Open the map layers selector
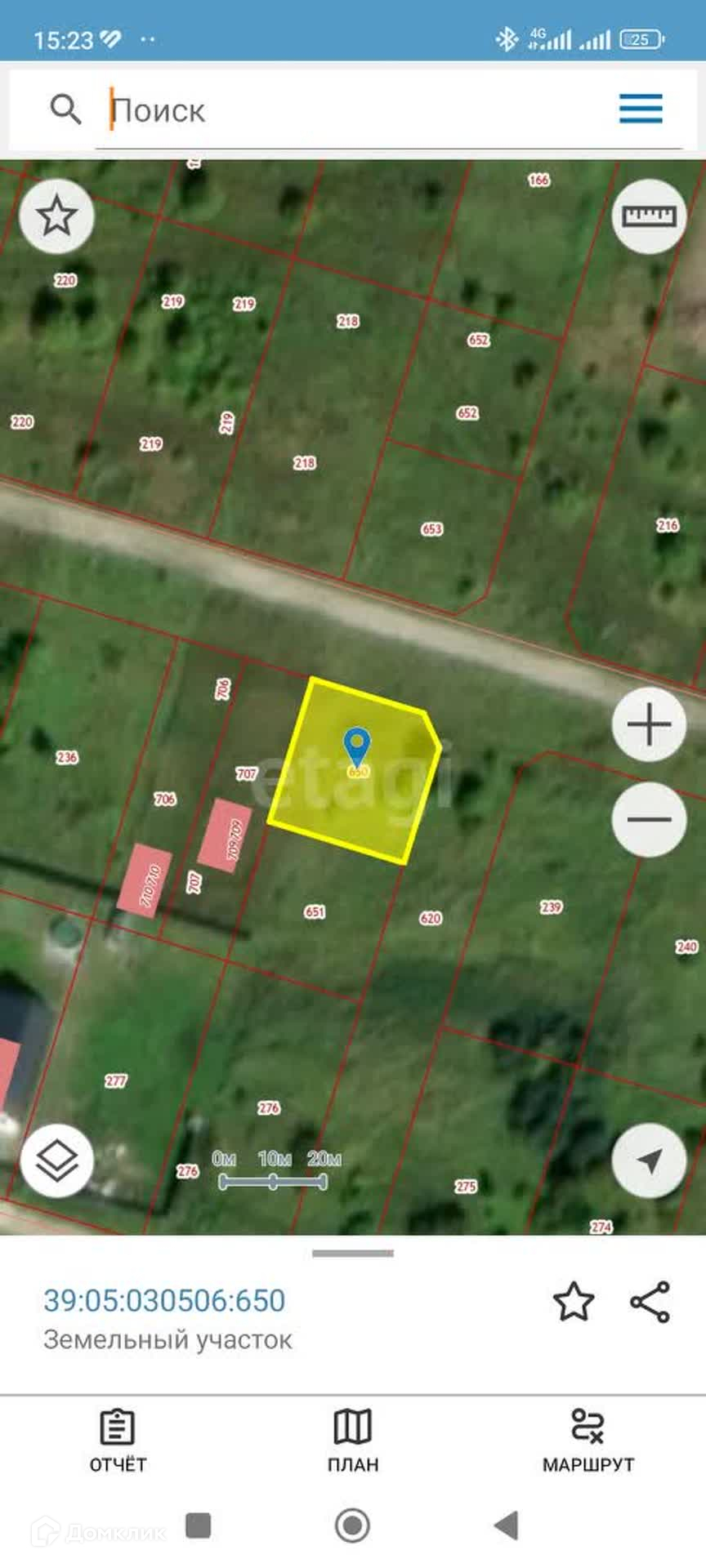 57,1160
